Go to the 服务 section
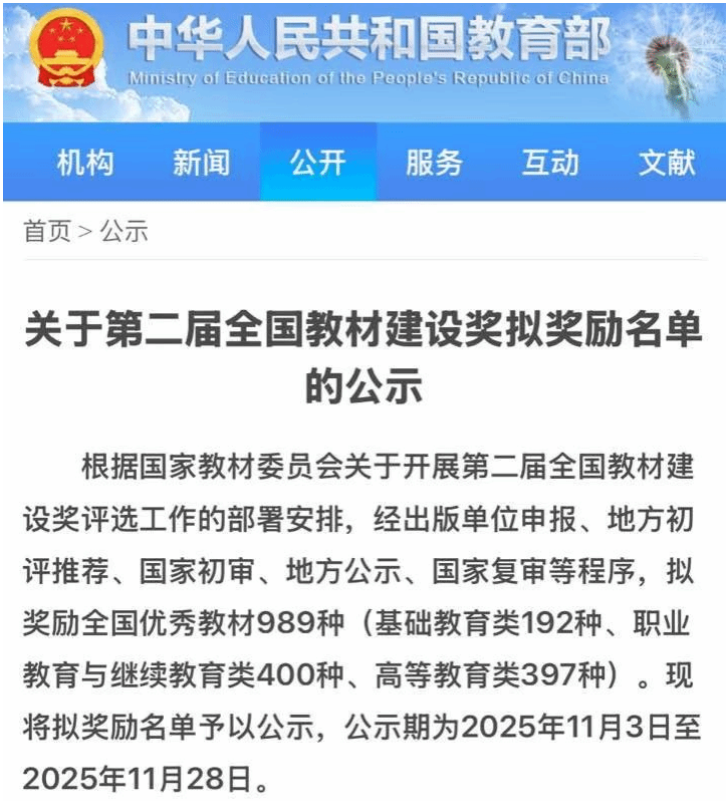726x801 pixels. tap(434, 163)
